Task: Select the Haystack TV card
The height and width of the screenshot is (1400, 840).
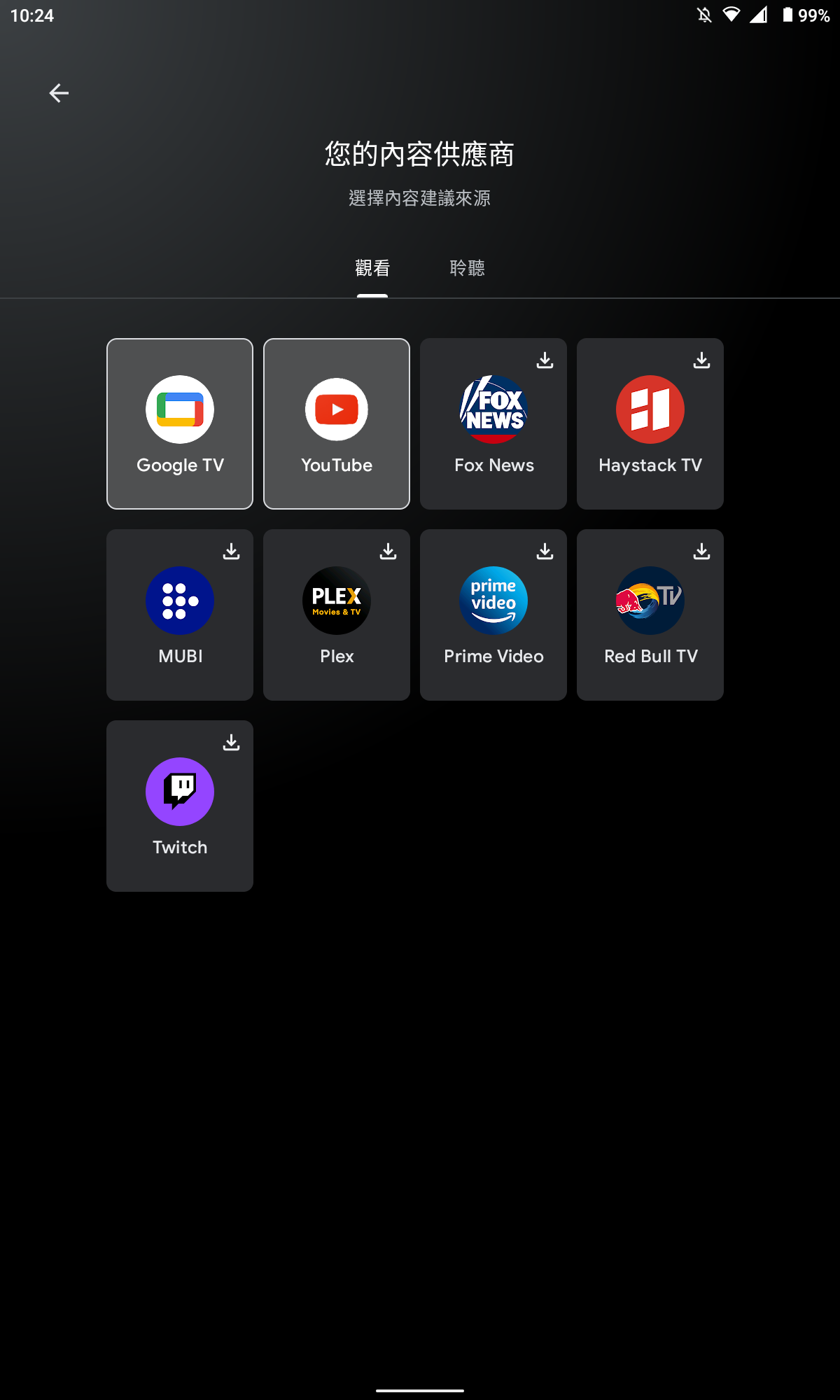Action: (650, 423)
